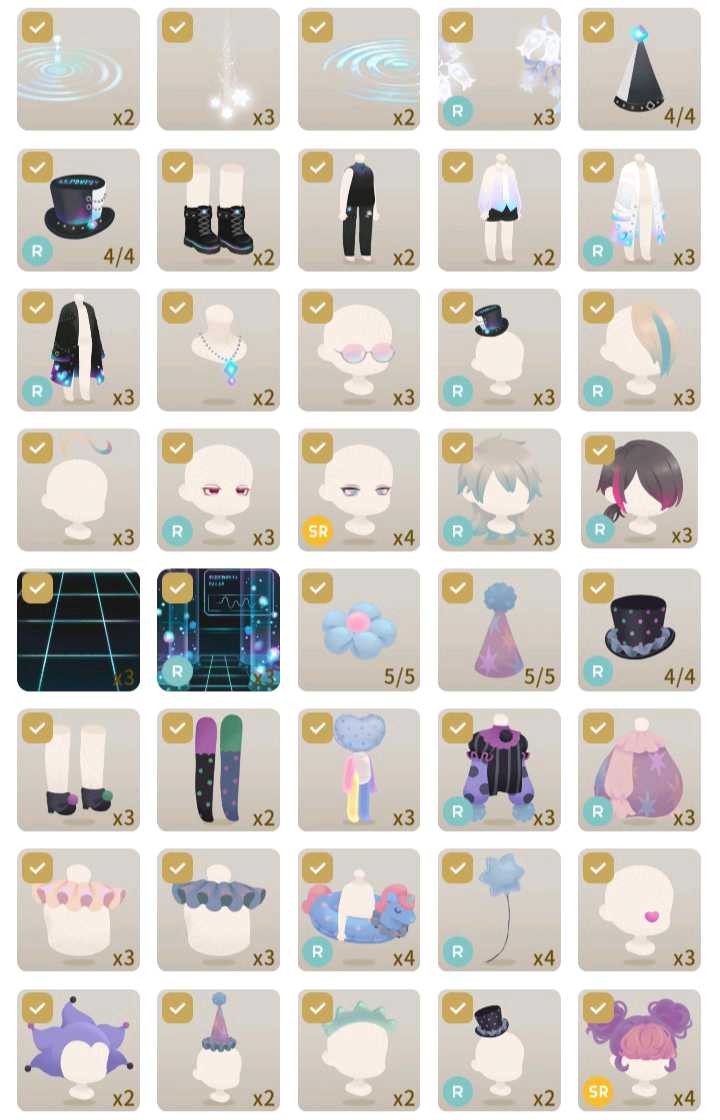This screenshot has width=720, height=1120.
Task: Select the purple striped clown outfit
Action: [x=498, y=770]
